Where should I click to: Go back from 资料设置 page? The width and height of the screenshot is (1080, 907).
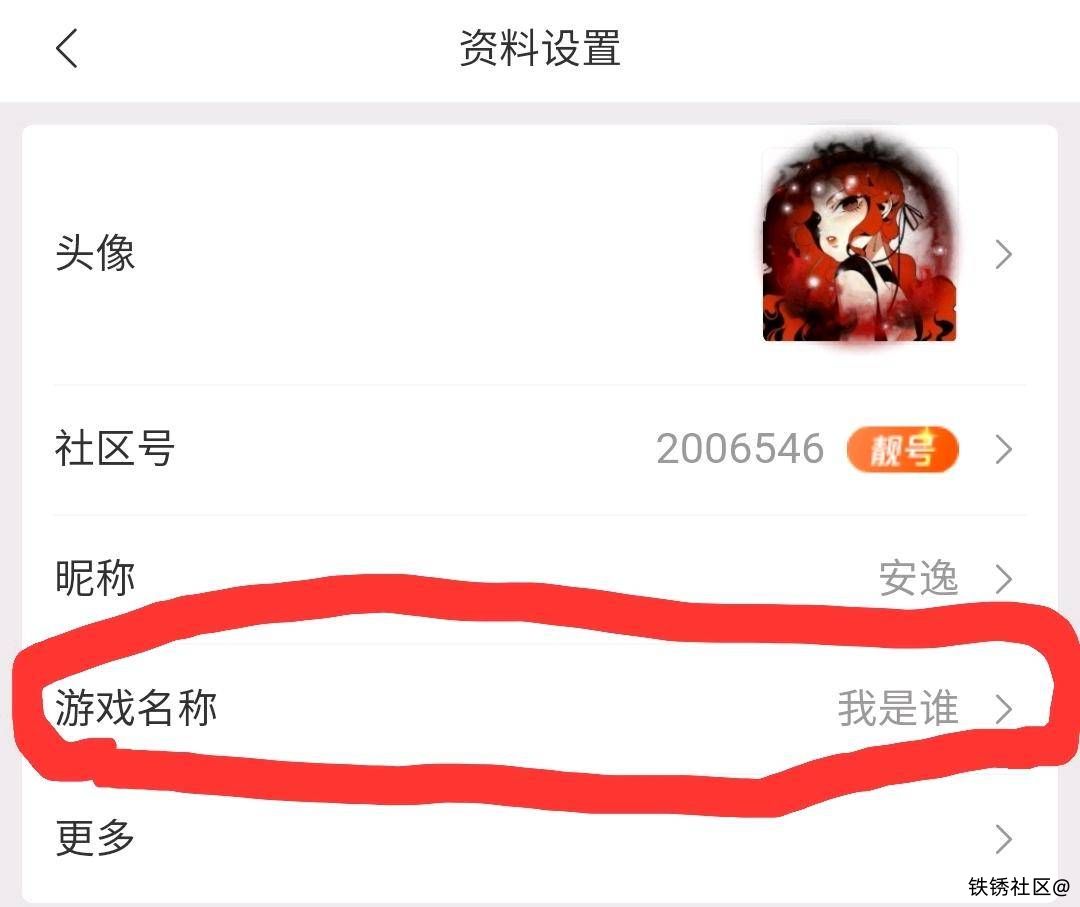point(67,48)
